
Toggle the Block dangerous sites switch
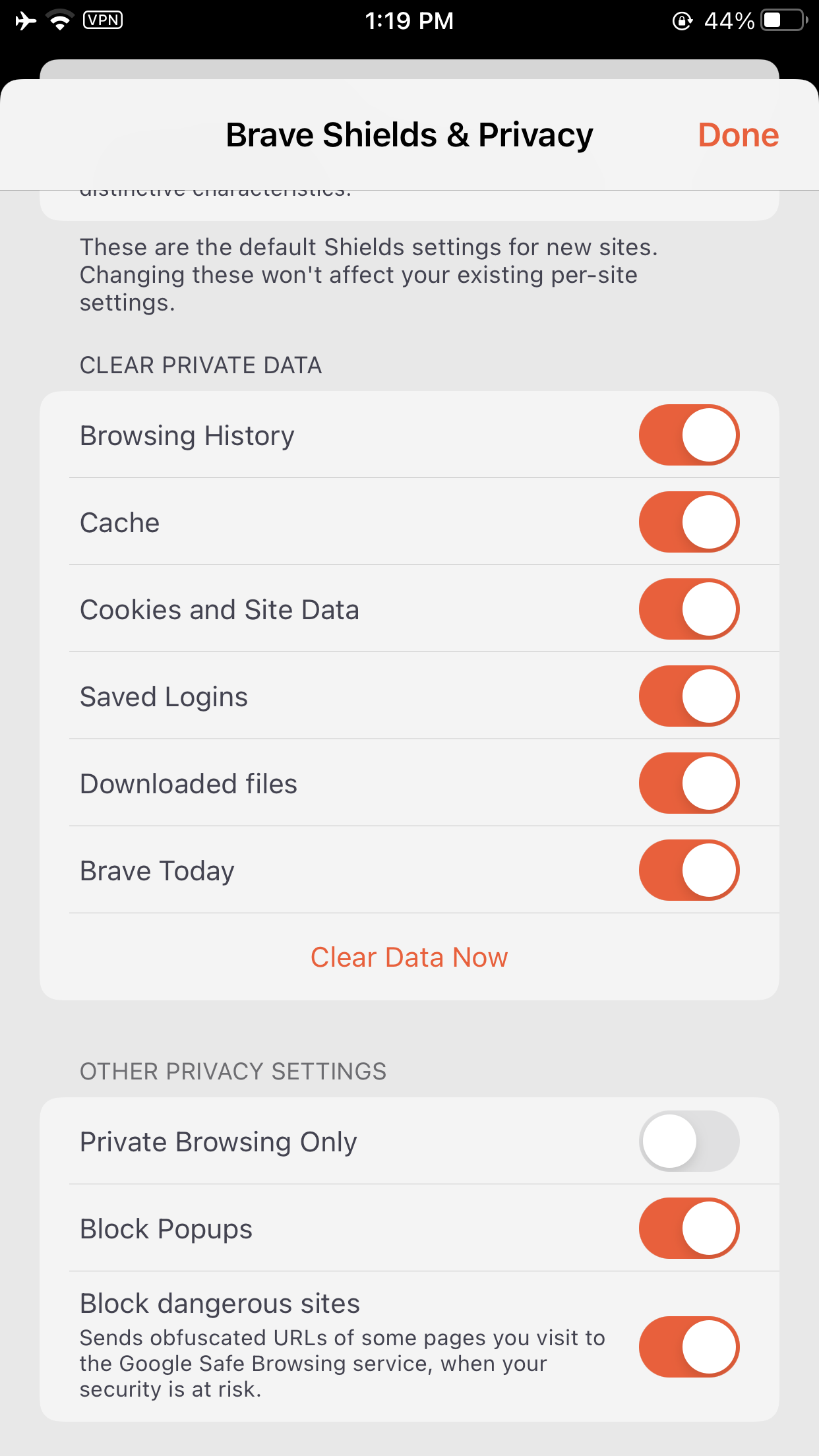coord(689,1347)
